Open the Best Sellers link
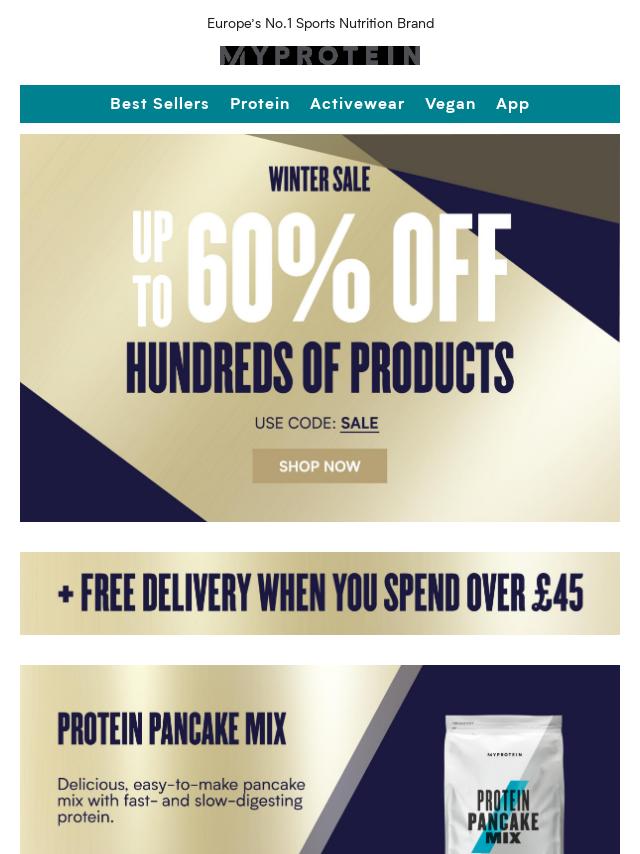 [x=159, y=104]
